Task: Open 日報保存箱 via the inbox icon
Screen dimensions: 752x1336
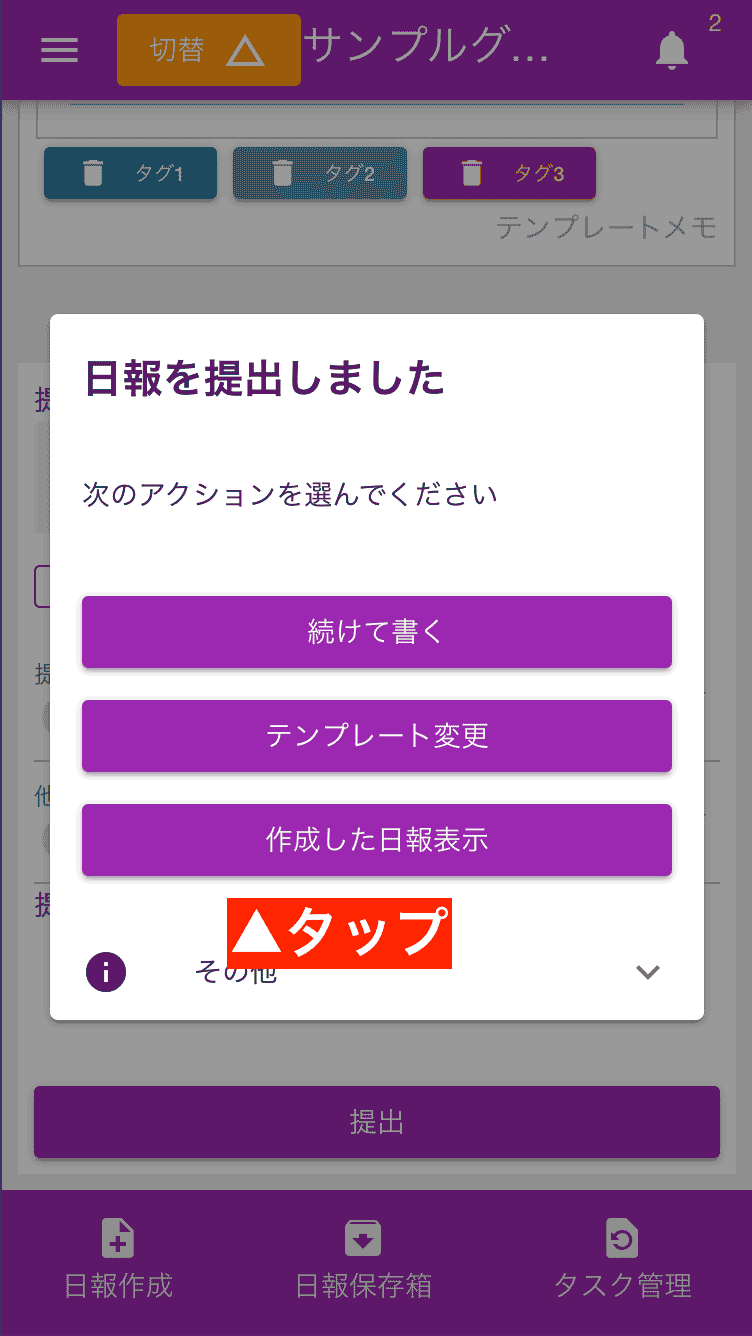Action: pos(362,1238)
